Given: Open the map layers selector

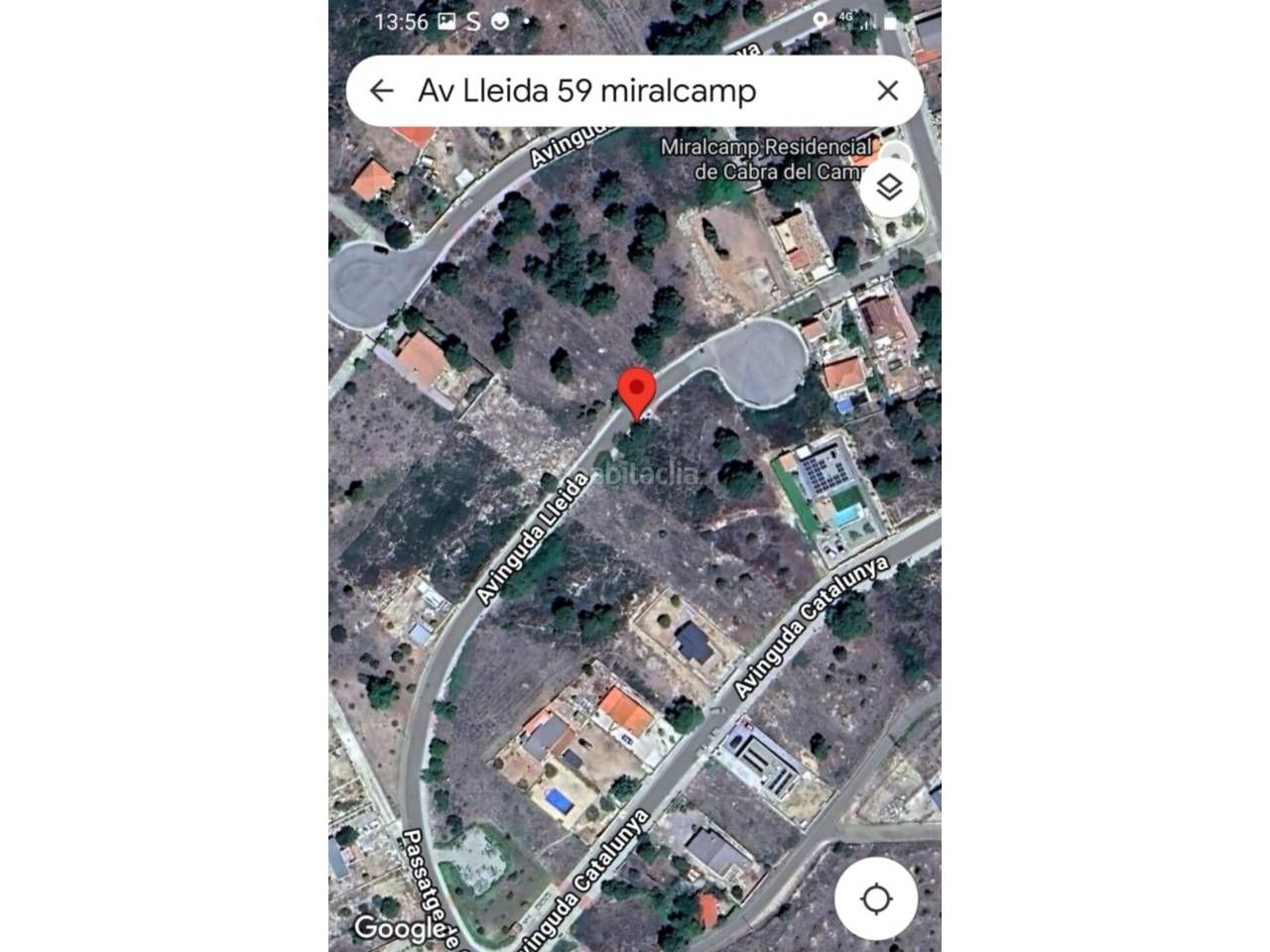Looking at the screenshot, I should pos(889,186).
